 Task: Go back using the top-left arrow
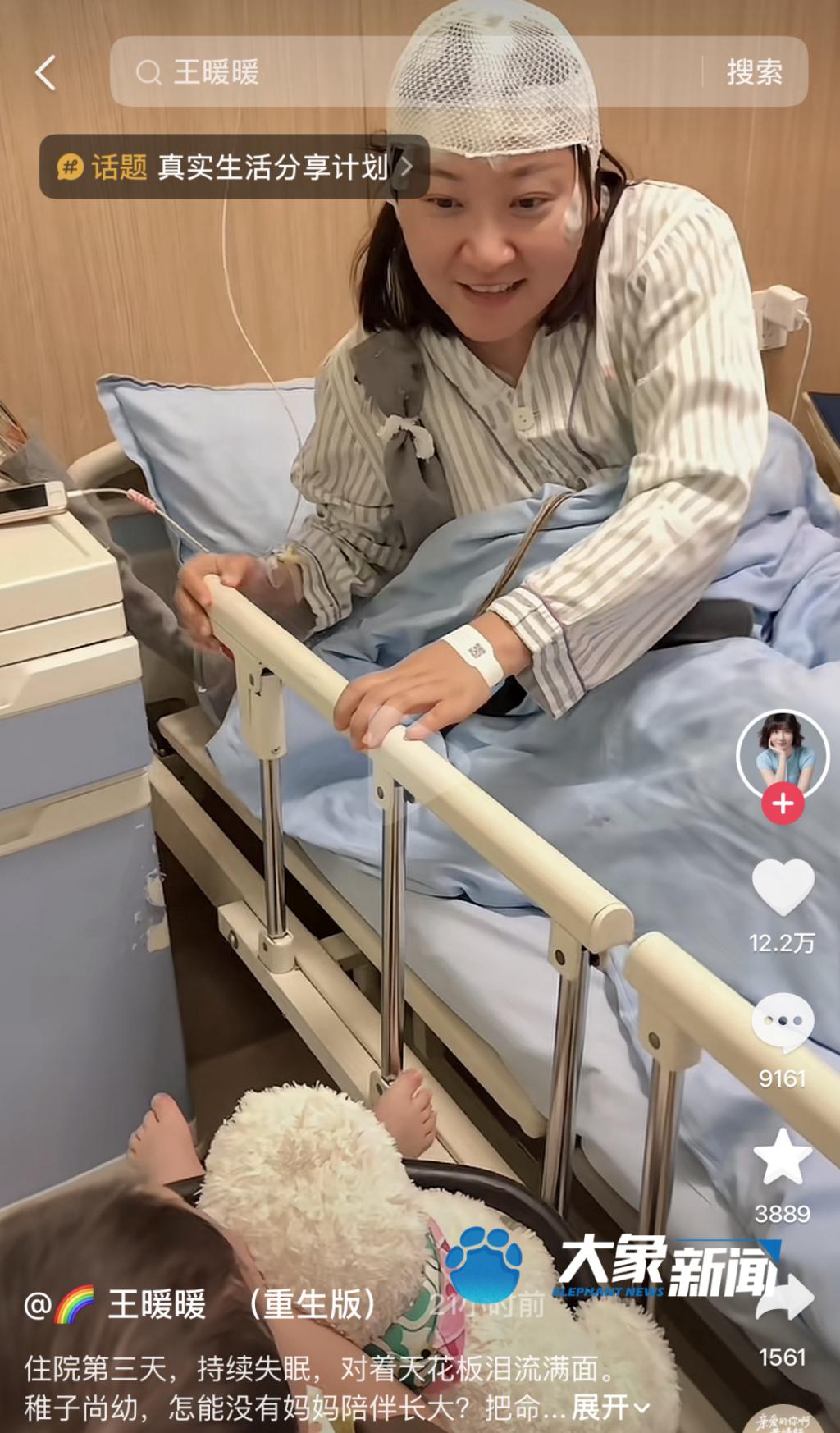coord(46,72)
